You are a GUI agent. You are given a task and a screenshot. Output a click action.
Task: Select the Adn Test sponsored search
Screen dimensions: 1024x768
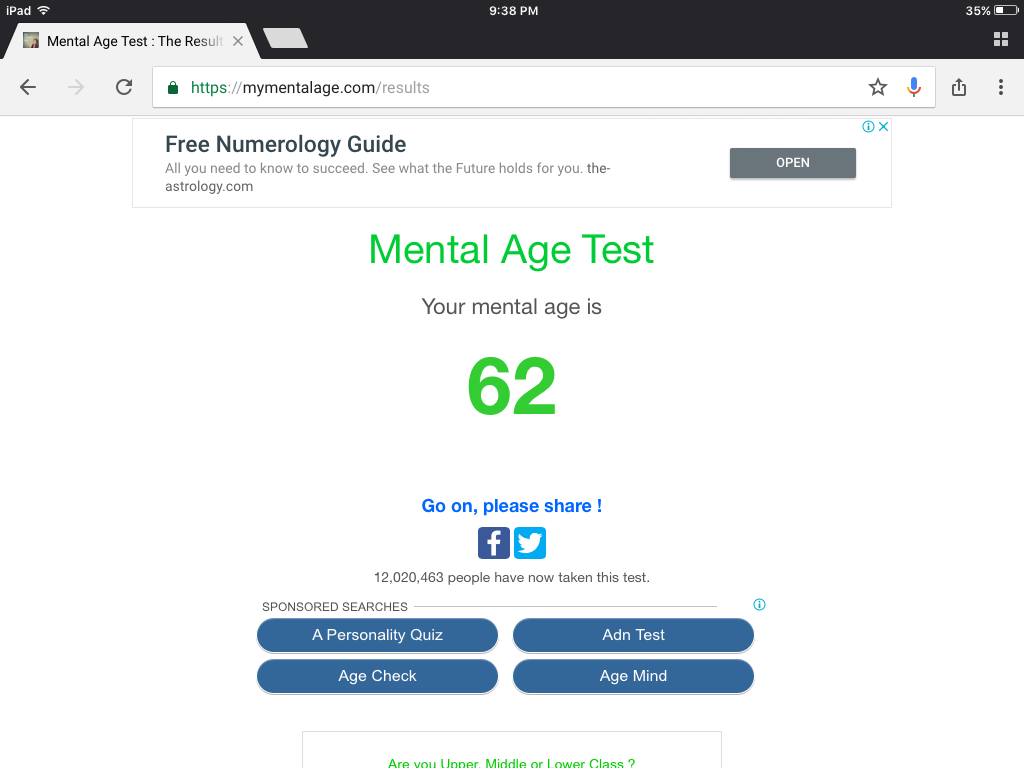click(633, 635)
